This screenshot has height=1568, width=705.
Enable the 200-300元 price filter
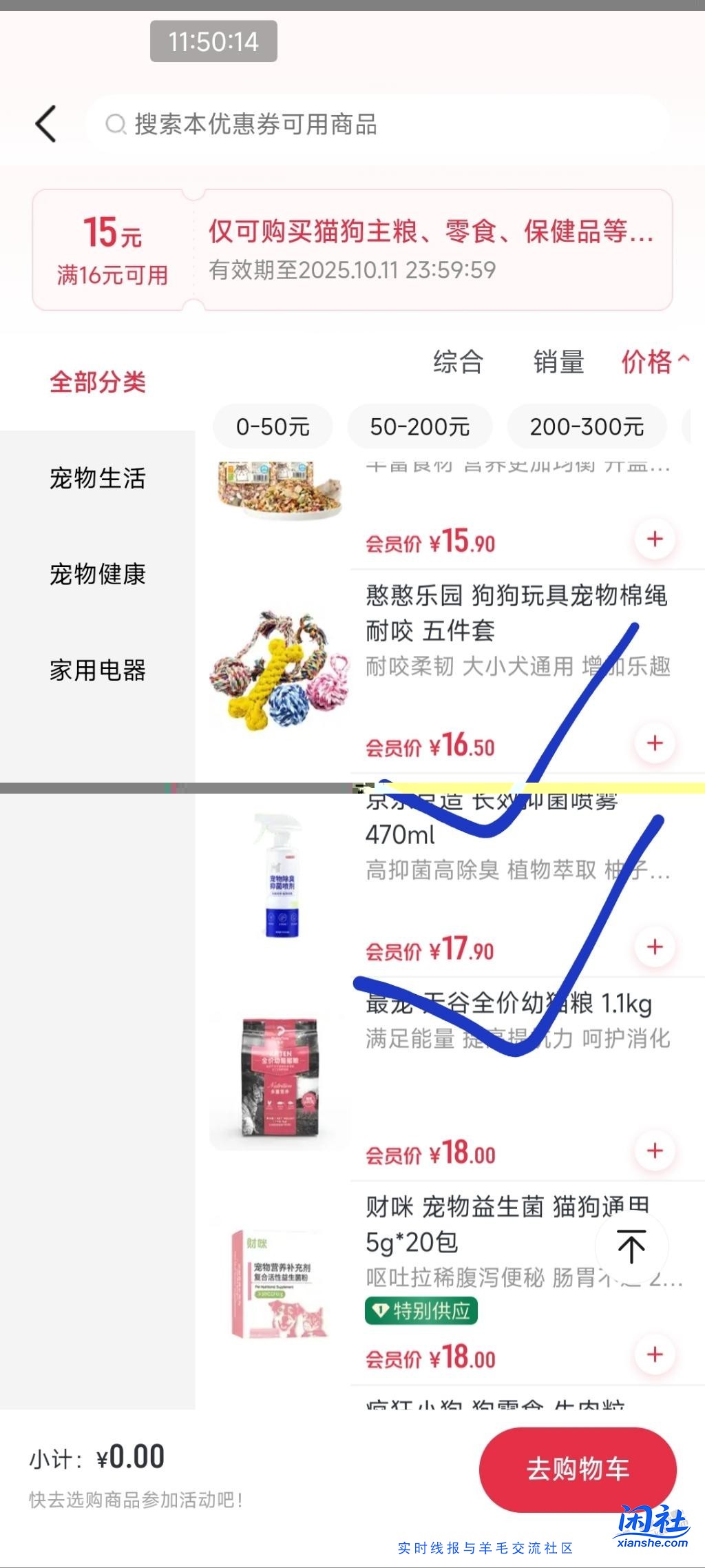click(x=586, y=426)
